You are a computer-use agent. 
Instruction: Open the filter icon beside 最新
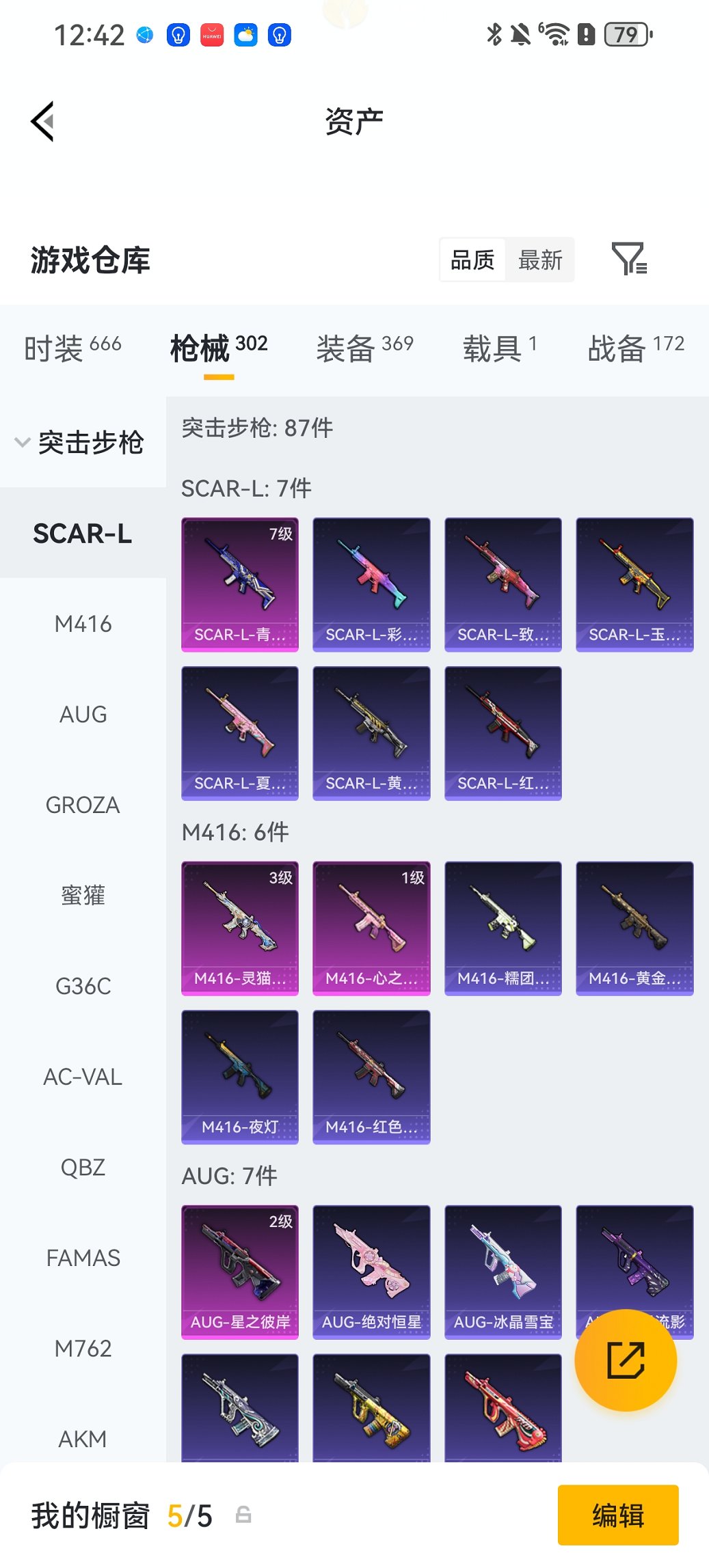coord(628,259)
